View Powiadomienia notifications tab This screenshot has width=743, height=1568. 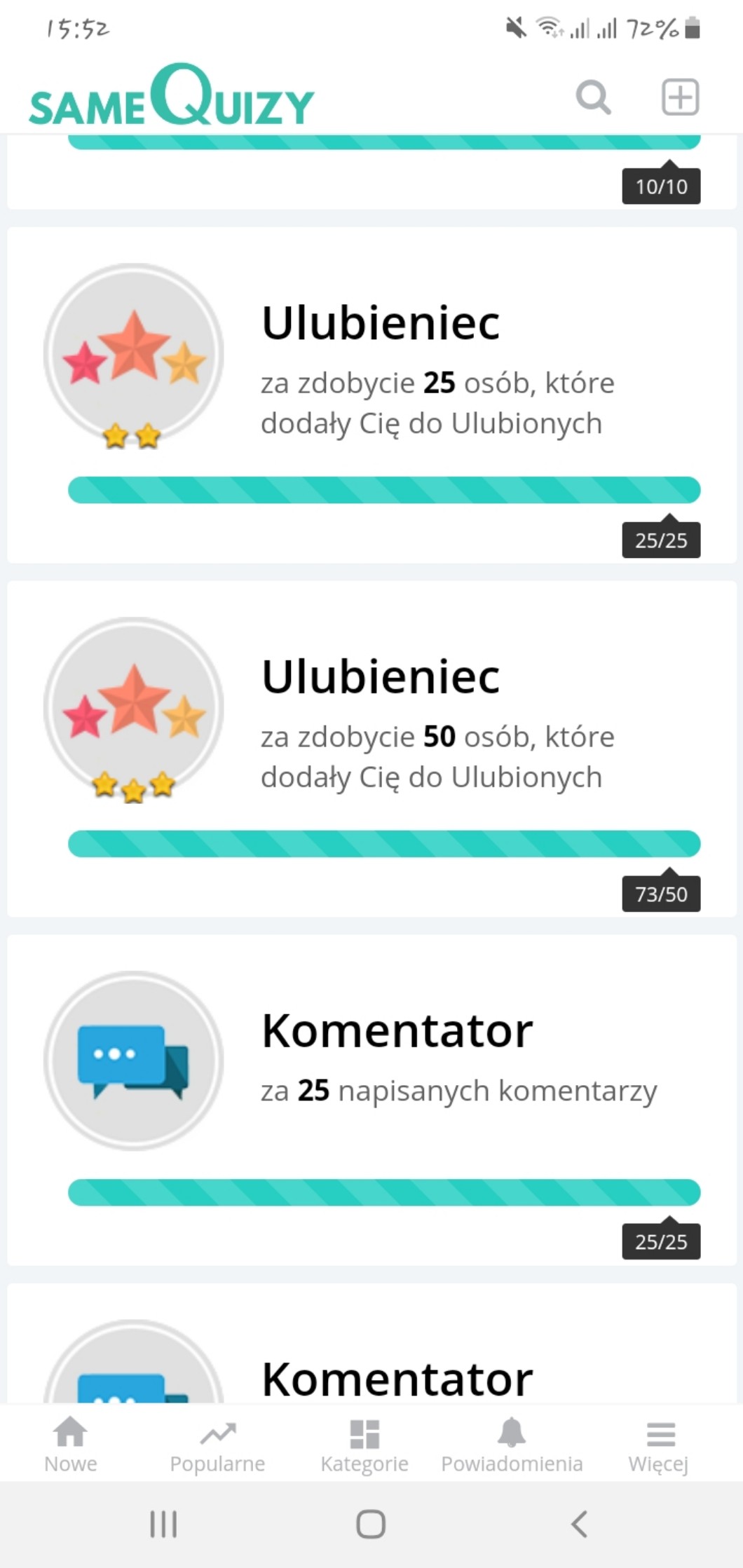[x=512, y=1444]
